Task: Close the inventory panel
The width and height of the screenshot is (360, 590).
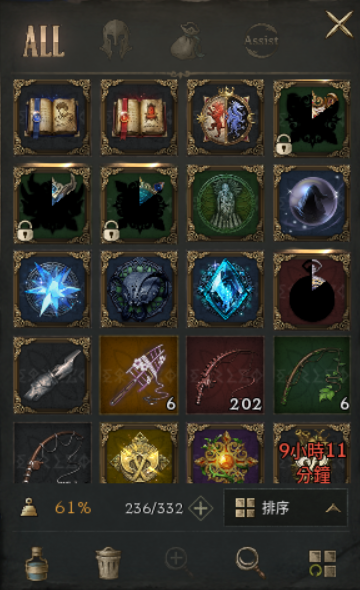Action: pyautogui.click(x=339, y=24)
